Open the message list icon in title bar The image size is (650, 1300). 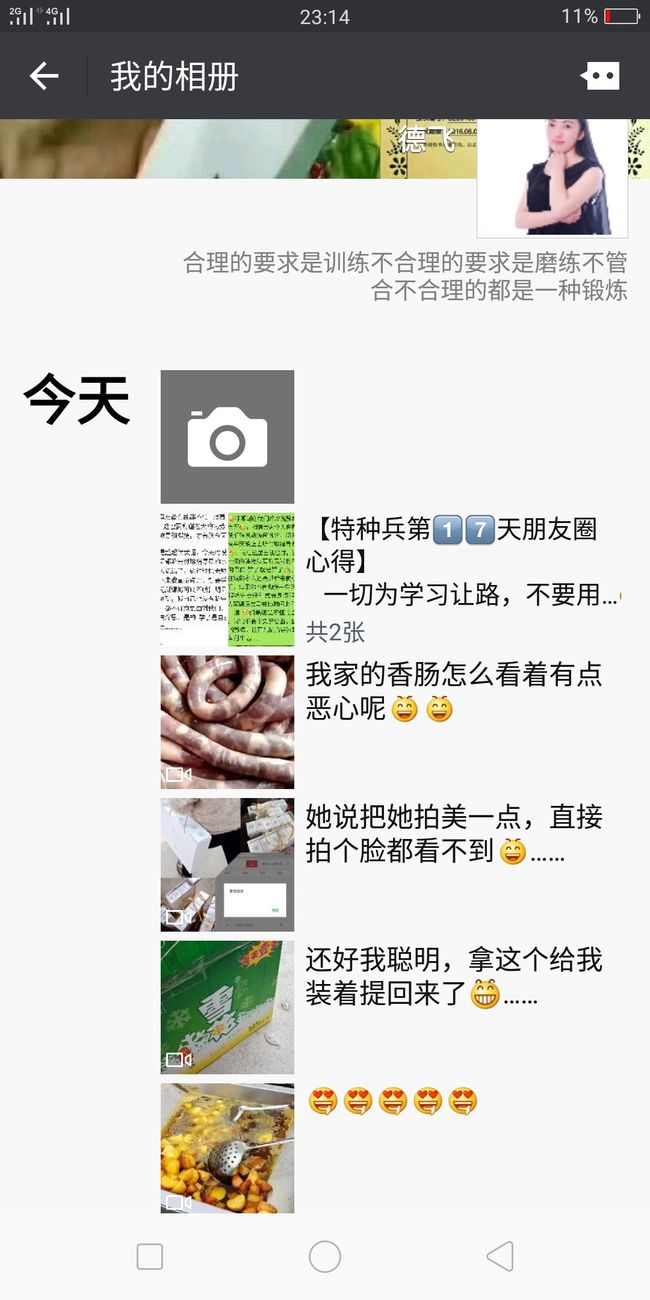[x=601, y=76]
